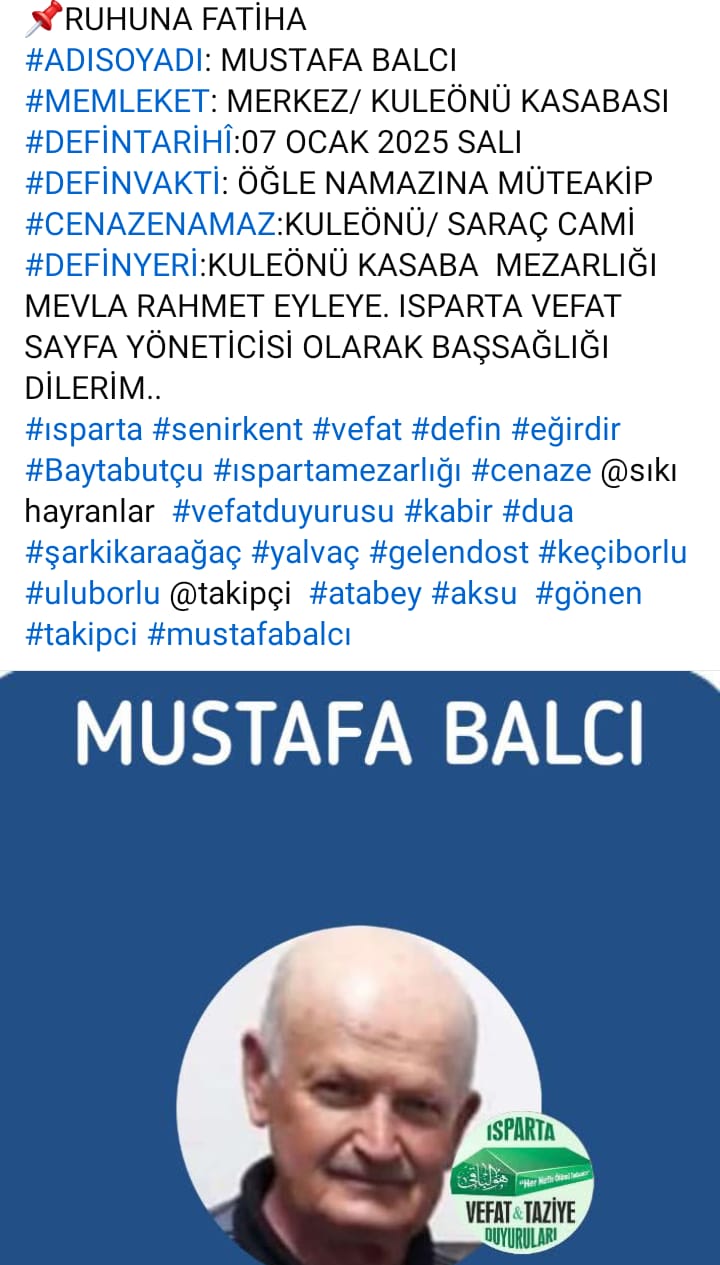
Task: View the Mustafa Balcı post photo
Action: pyautogui.click(x=360, y=1000)
